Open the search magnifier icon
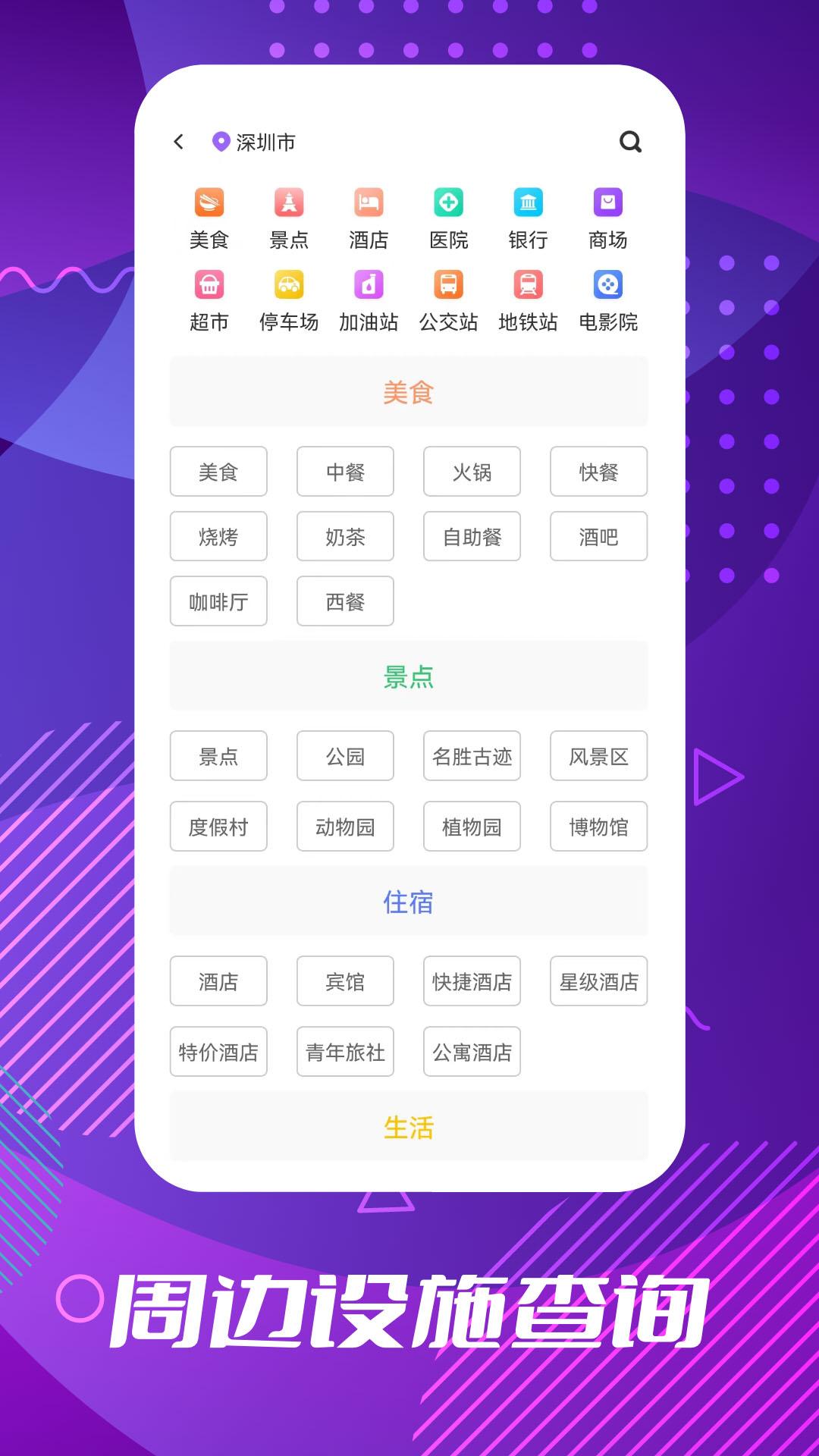The image size is (819, 1456). [x=631, y=142]
